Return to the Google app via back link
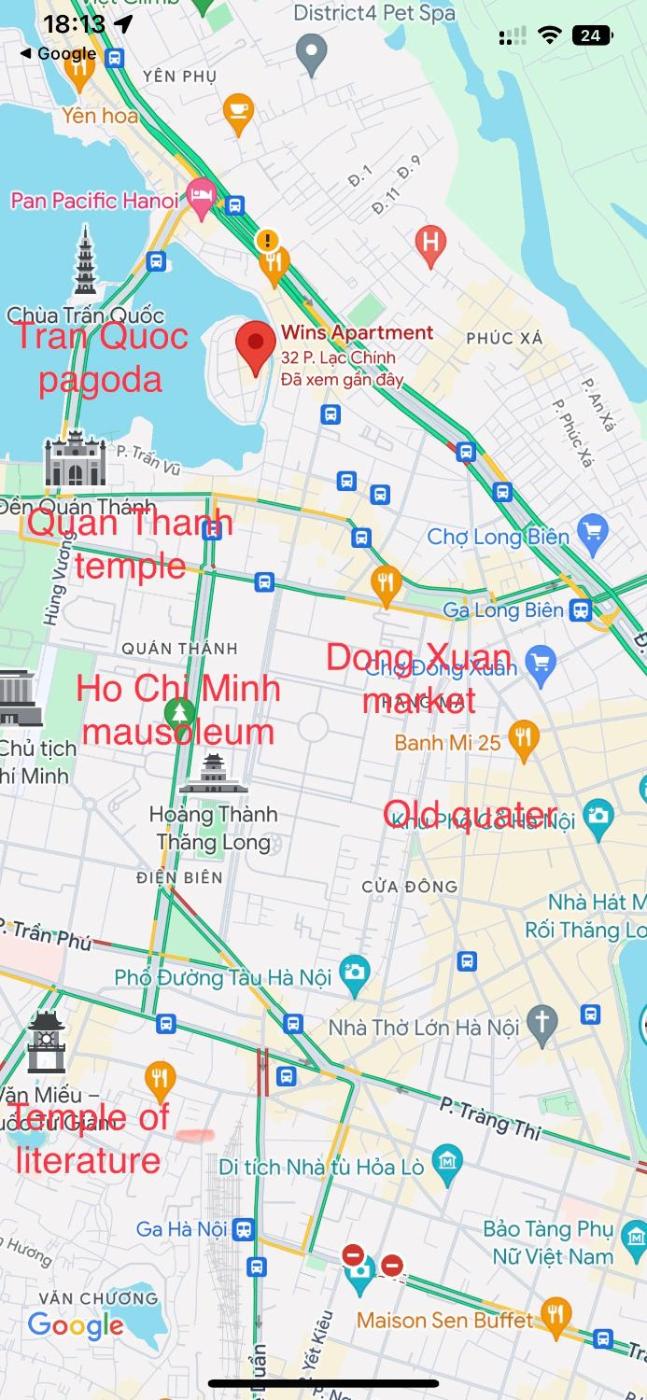647x1400 pixels. (58, 54)
